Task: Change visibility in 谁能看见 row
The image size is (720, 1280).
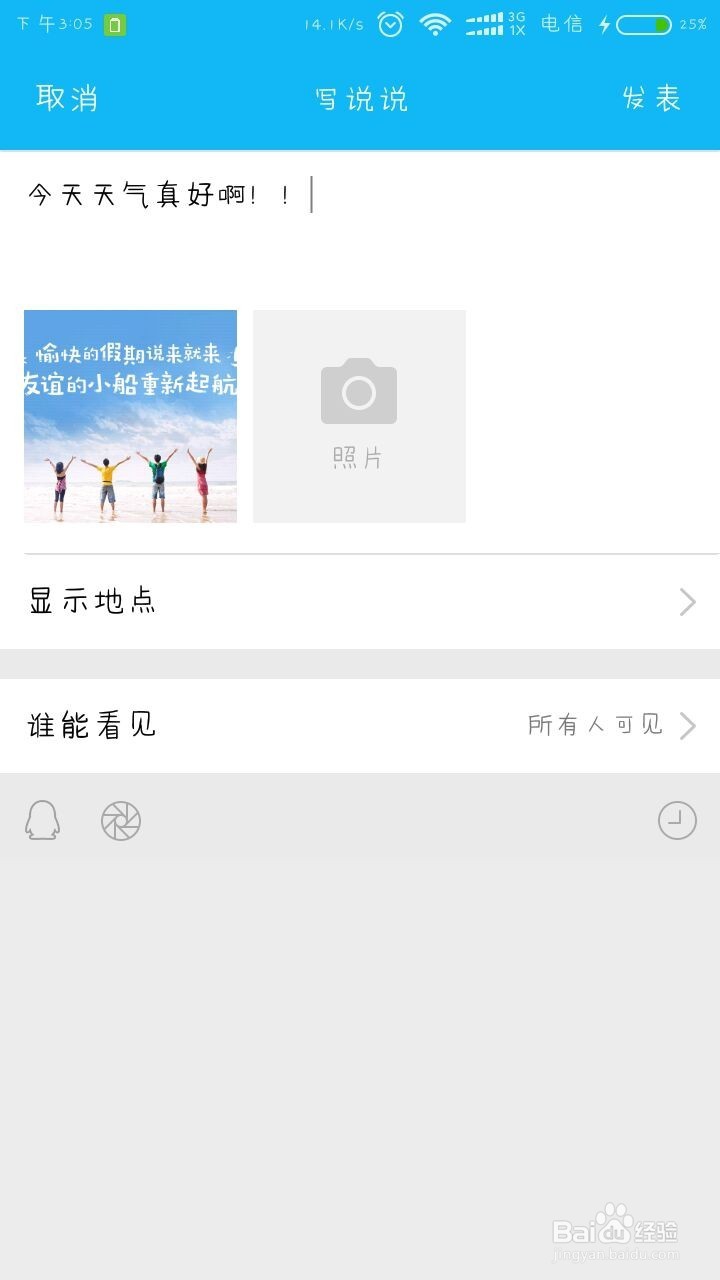Action: [x=360, y=726]
